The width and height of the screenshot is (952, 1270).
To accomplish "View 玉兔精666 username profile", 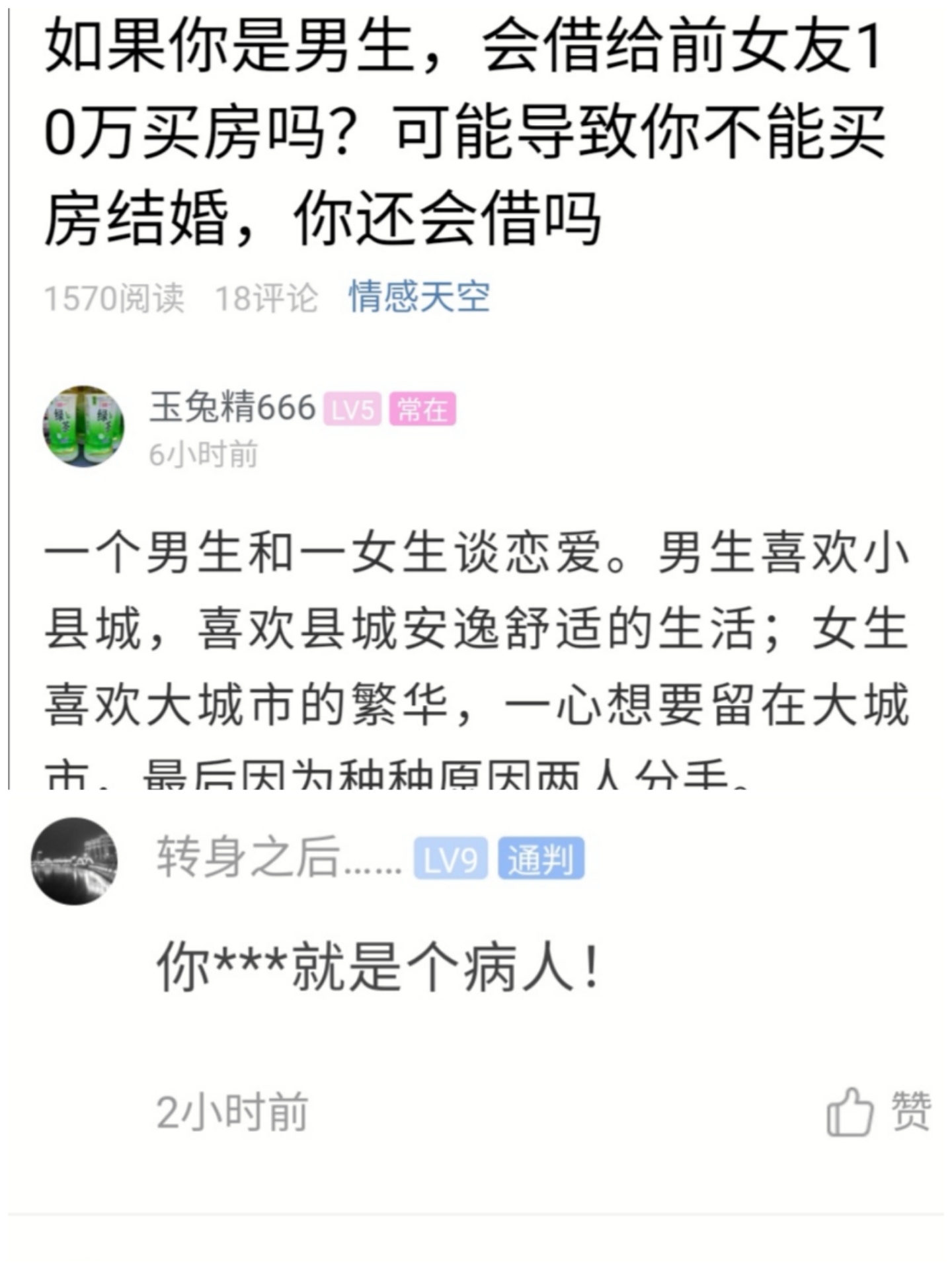I will tap(232, 407).
